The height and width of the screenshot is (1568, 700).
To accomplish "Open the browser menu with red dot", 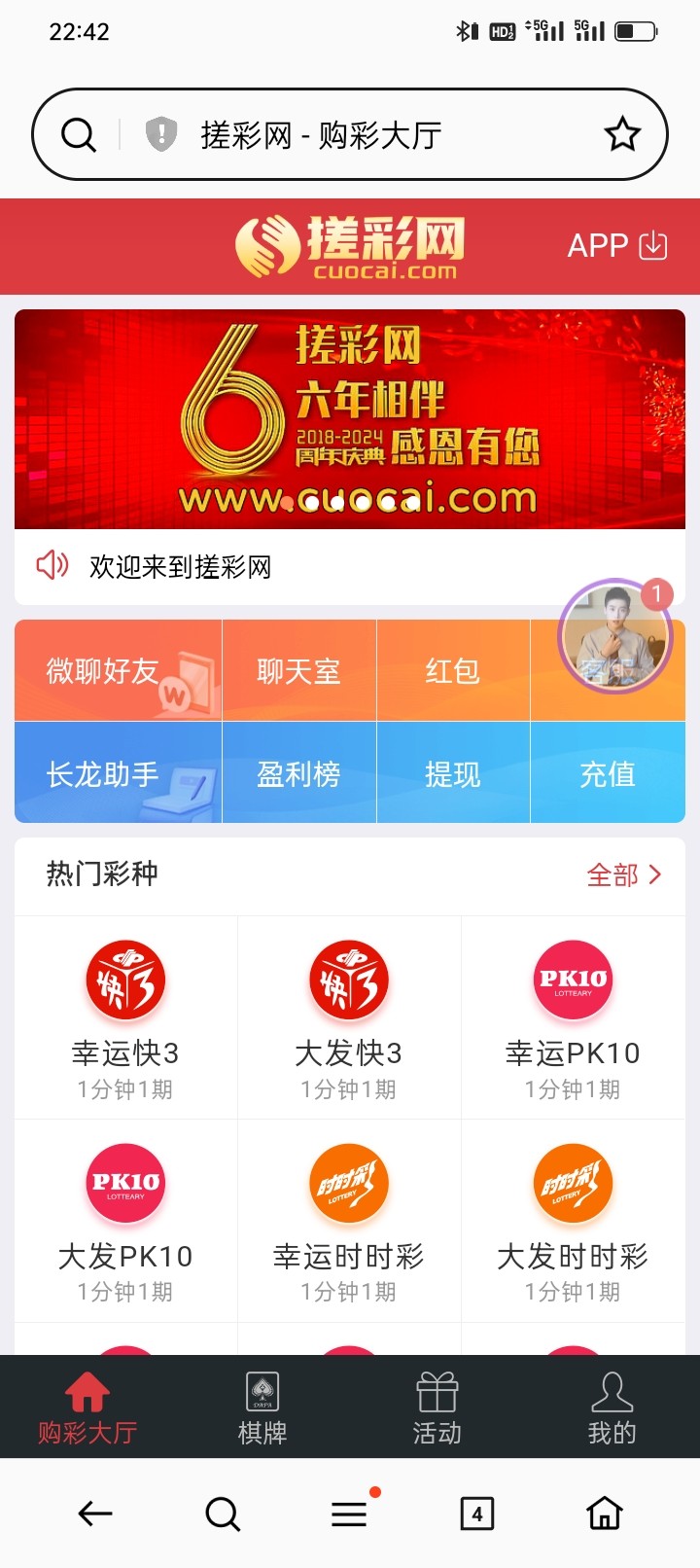I will point(348,1514).
